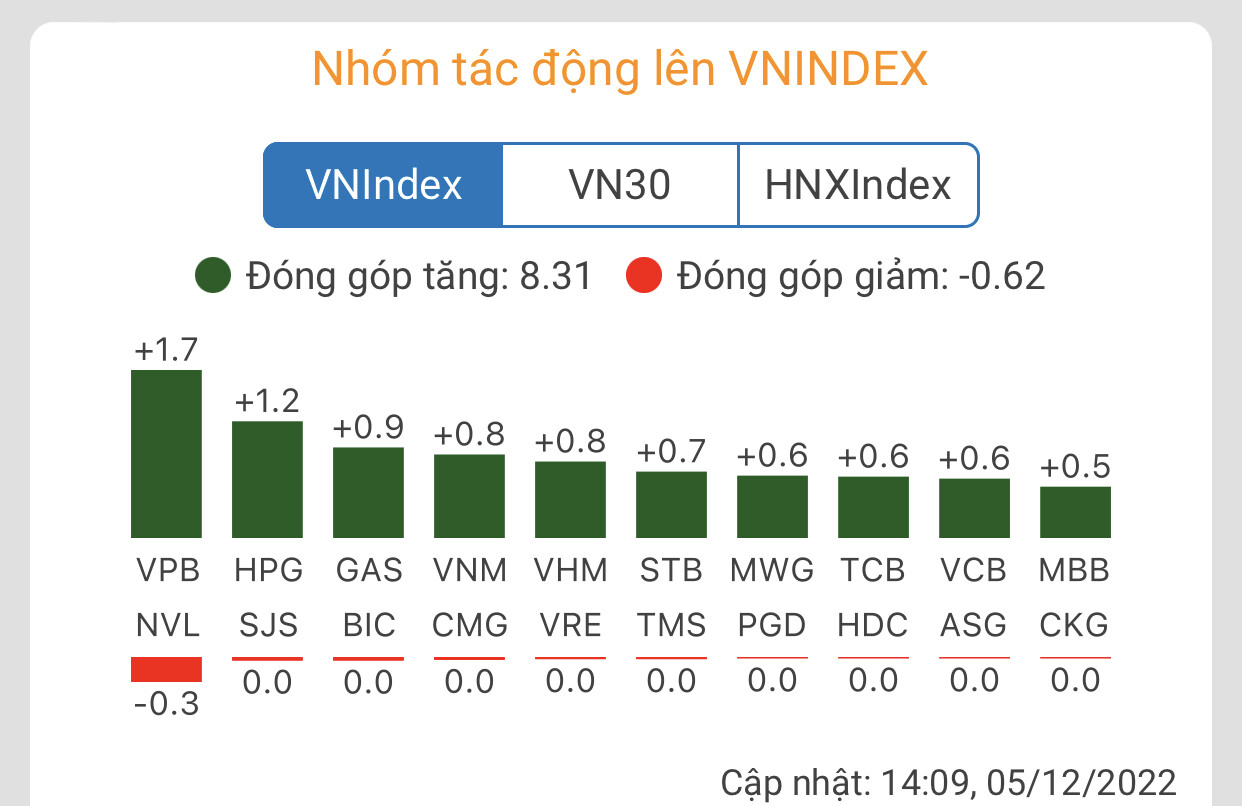Switch to the VN30 tab
Viewport: 1242px width, 806px height.
619,185
